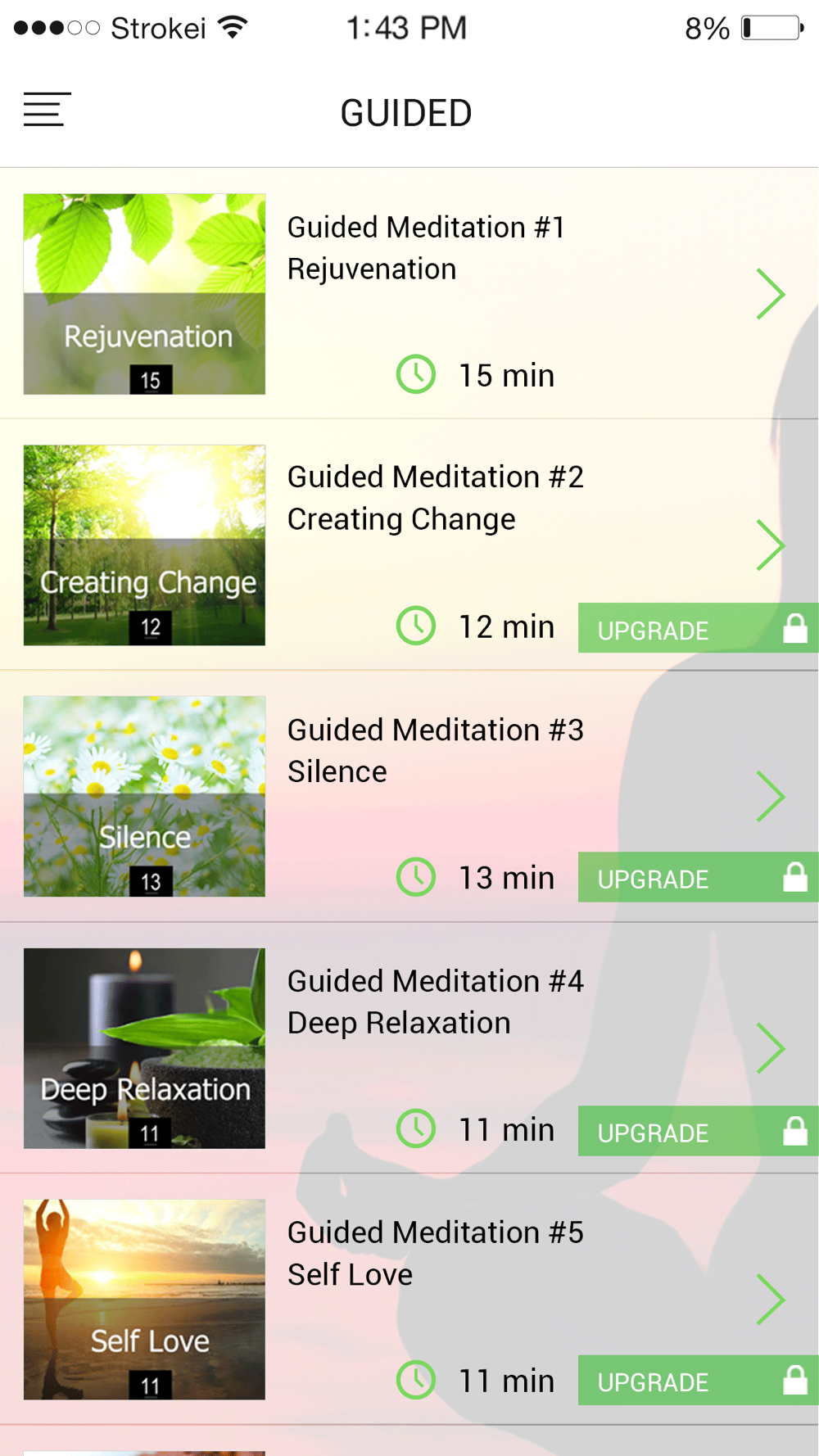
Task: Open the hamburger drawer menu
Action: (x=47, y=110)
